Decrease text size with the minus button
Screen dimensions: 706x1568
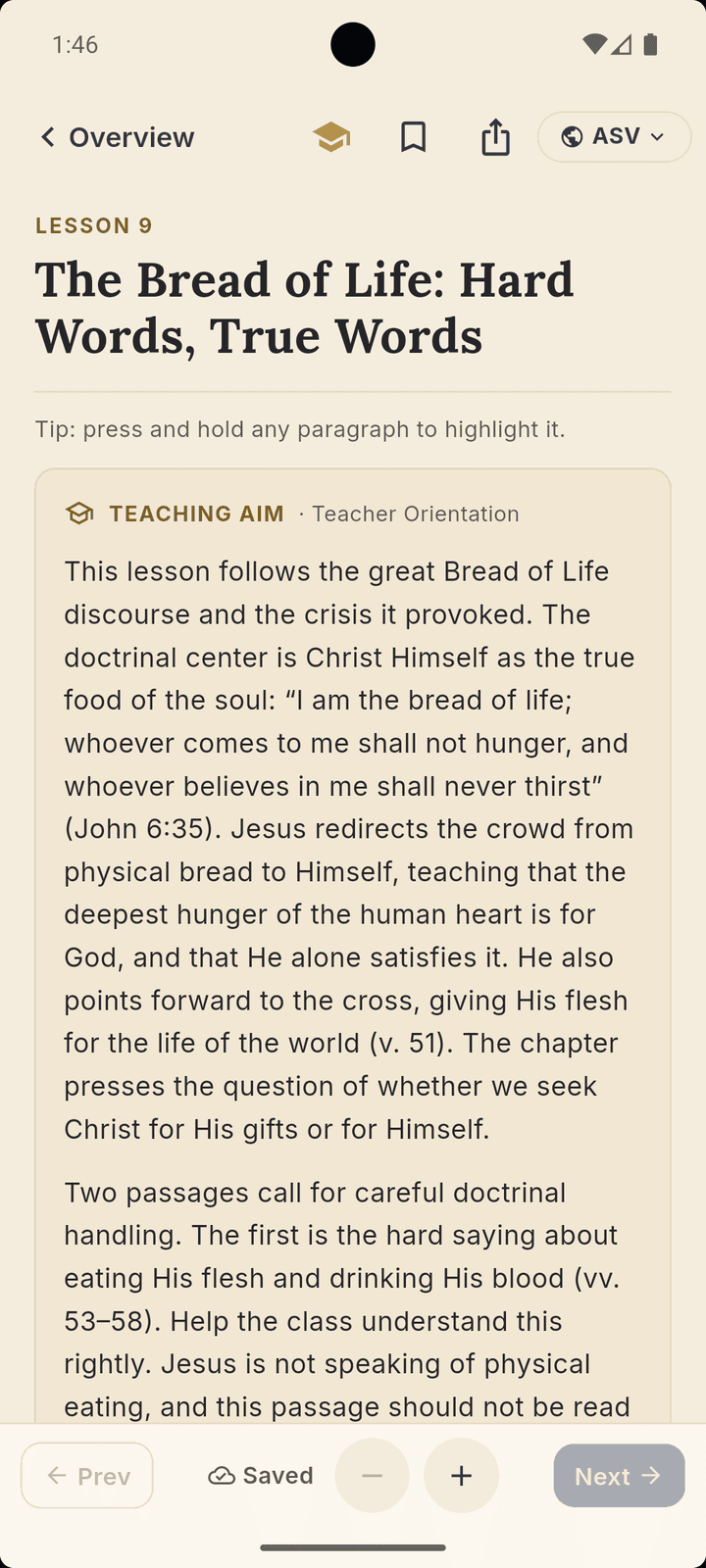coord(373,1475)
